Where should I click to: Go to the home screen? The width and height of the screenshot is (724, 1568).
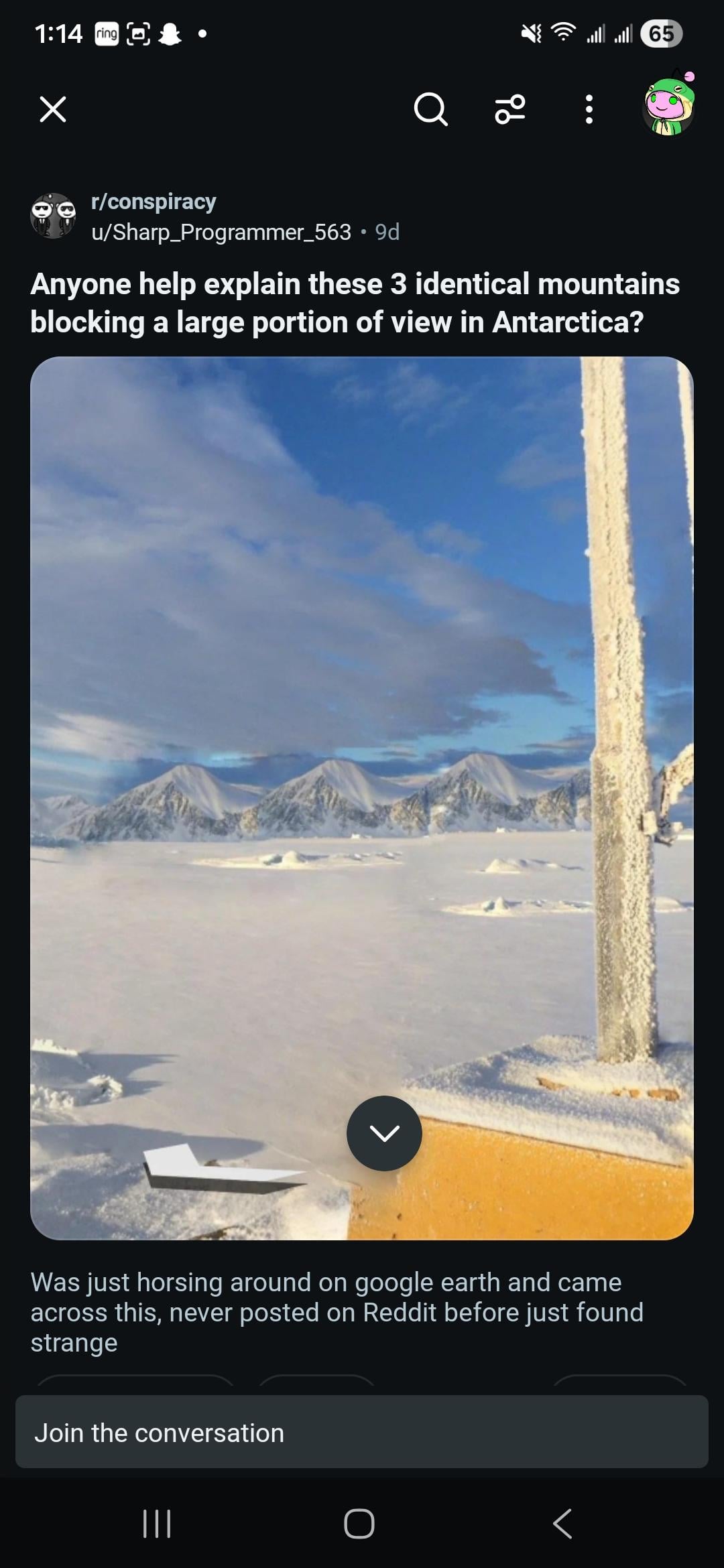coord(359,1523)
